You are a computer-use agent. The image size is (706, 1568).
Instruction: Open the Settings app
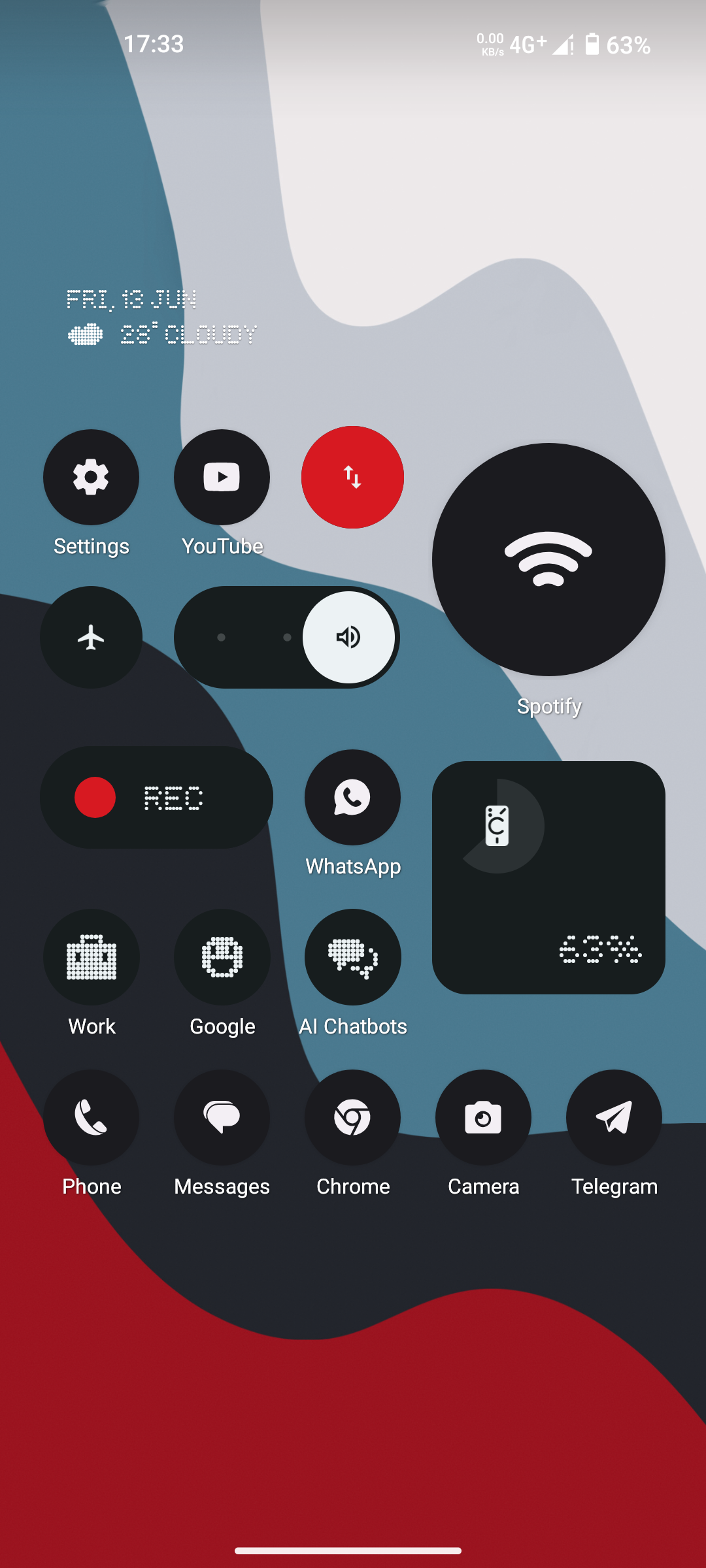click(x=91, y=478)
